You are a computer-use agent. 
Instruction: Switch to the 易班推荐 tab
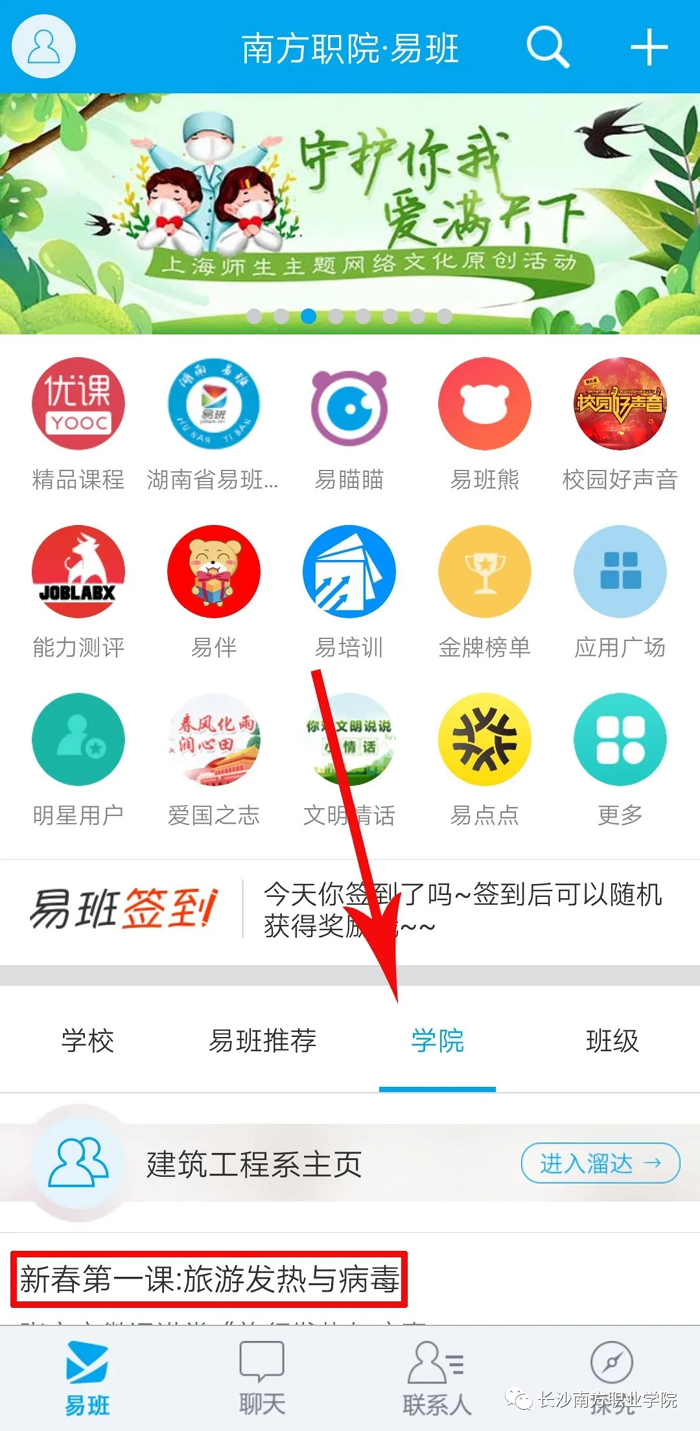point(262,1041)
